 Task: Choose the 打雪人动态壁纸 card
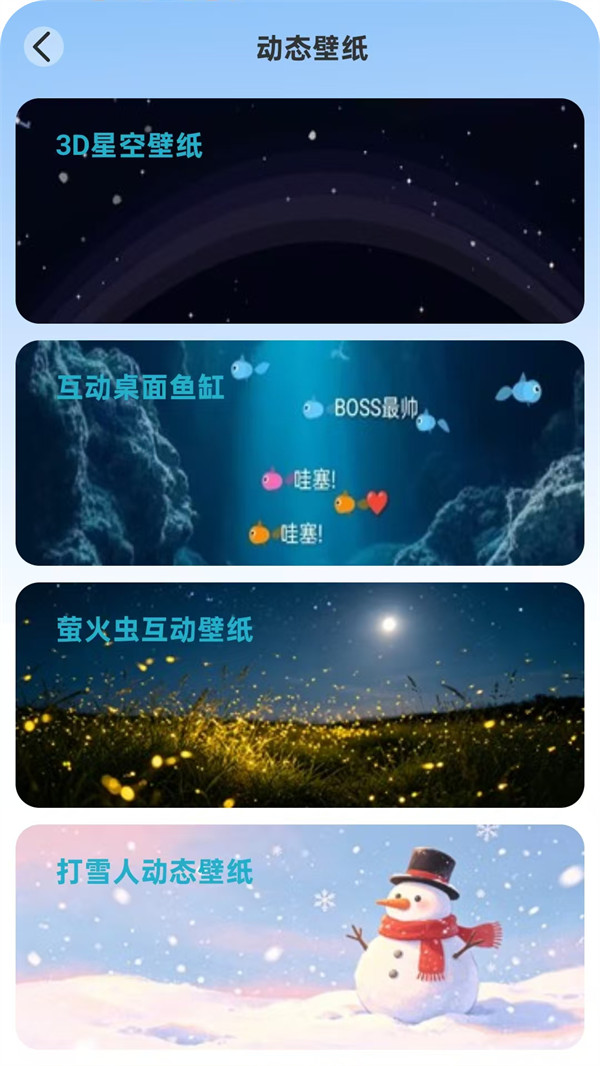(300, 937)
